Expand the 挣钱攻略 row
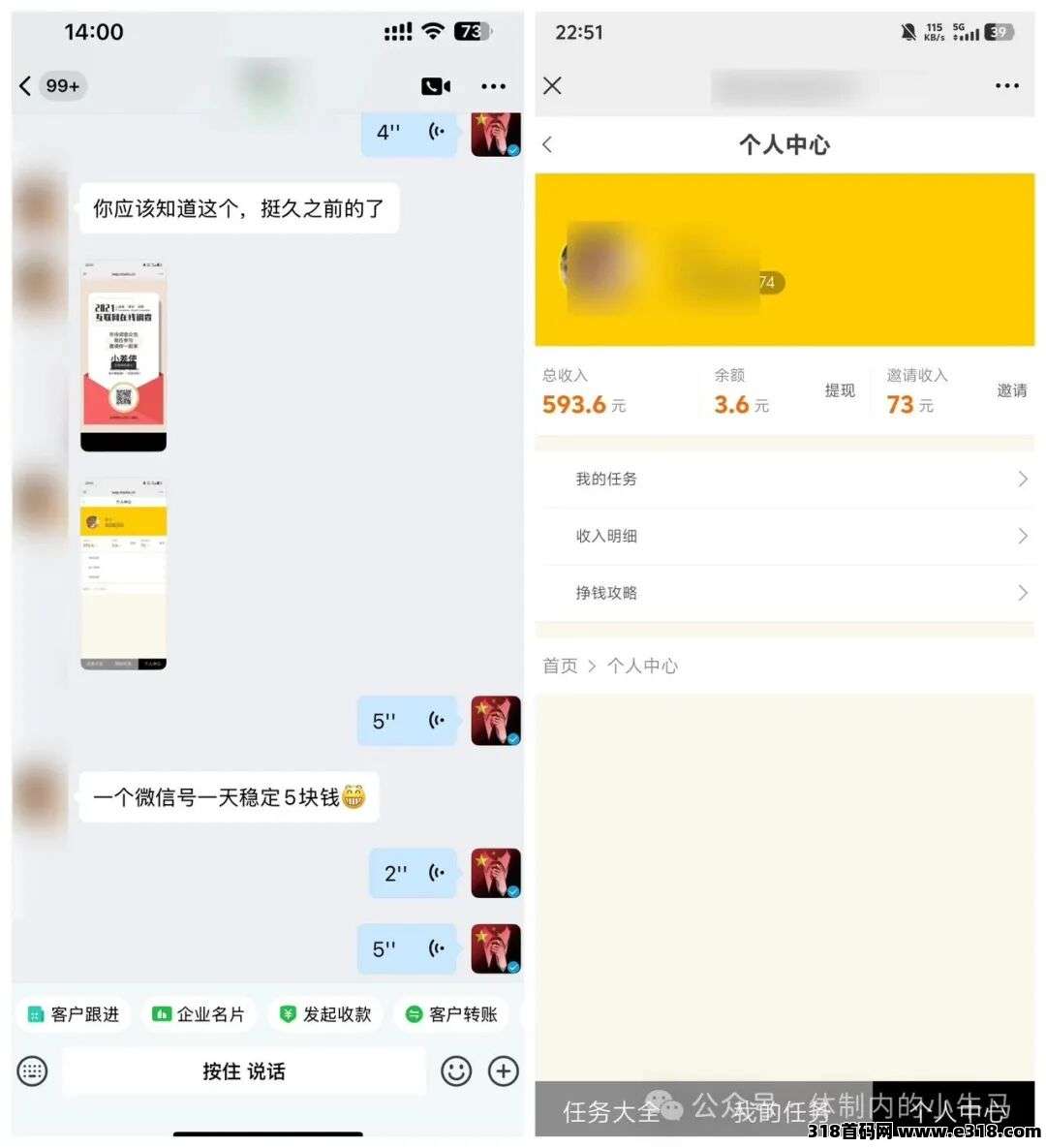This screenshot has width=1046, height=1148. pos(783,593)
